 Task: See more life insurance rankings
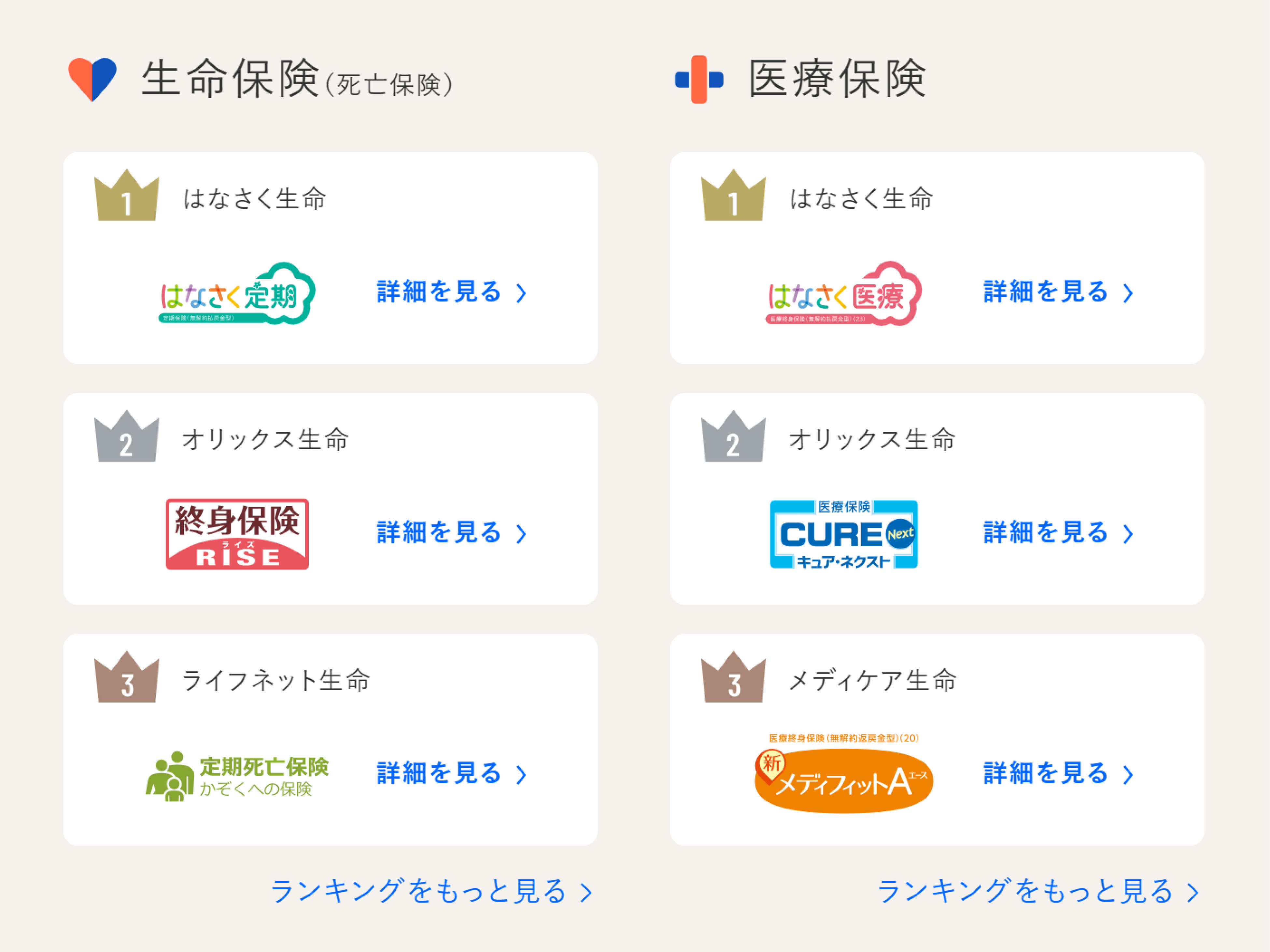430,891
